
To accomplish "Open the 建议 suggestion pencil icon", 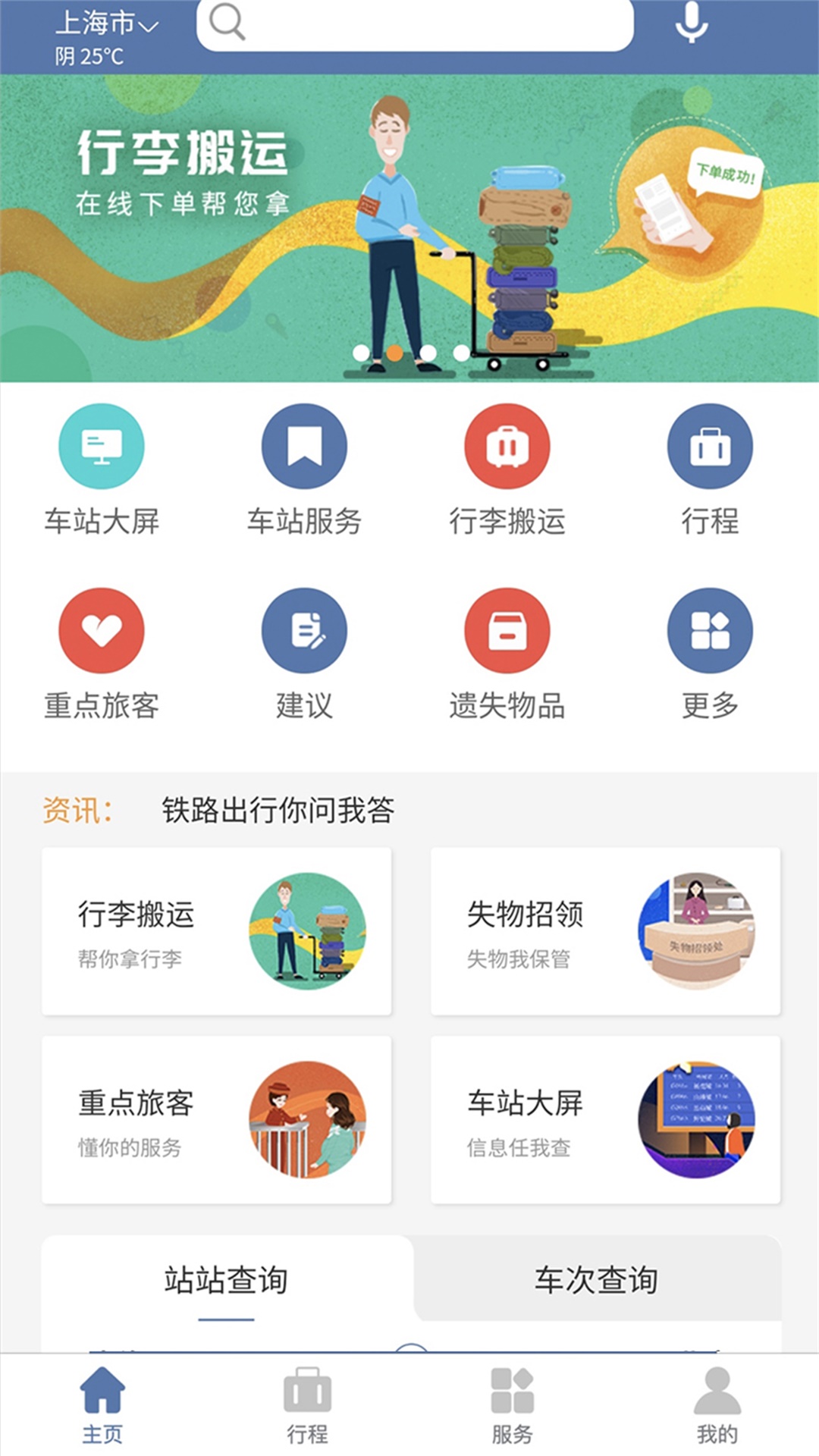I will click(x=304, y=630).
